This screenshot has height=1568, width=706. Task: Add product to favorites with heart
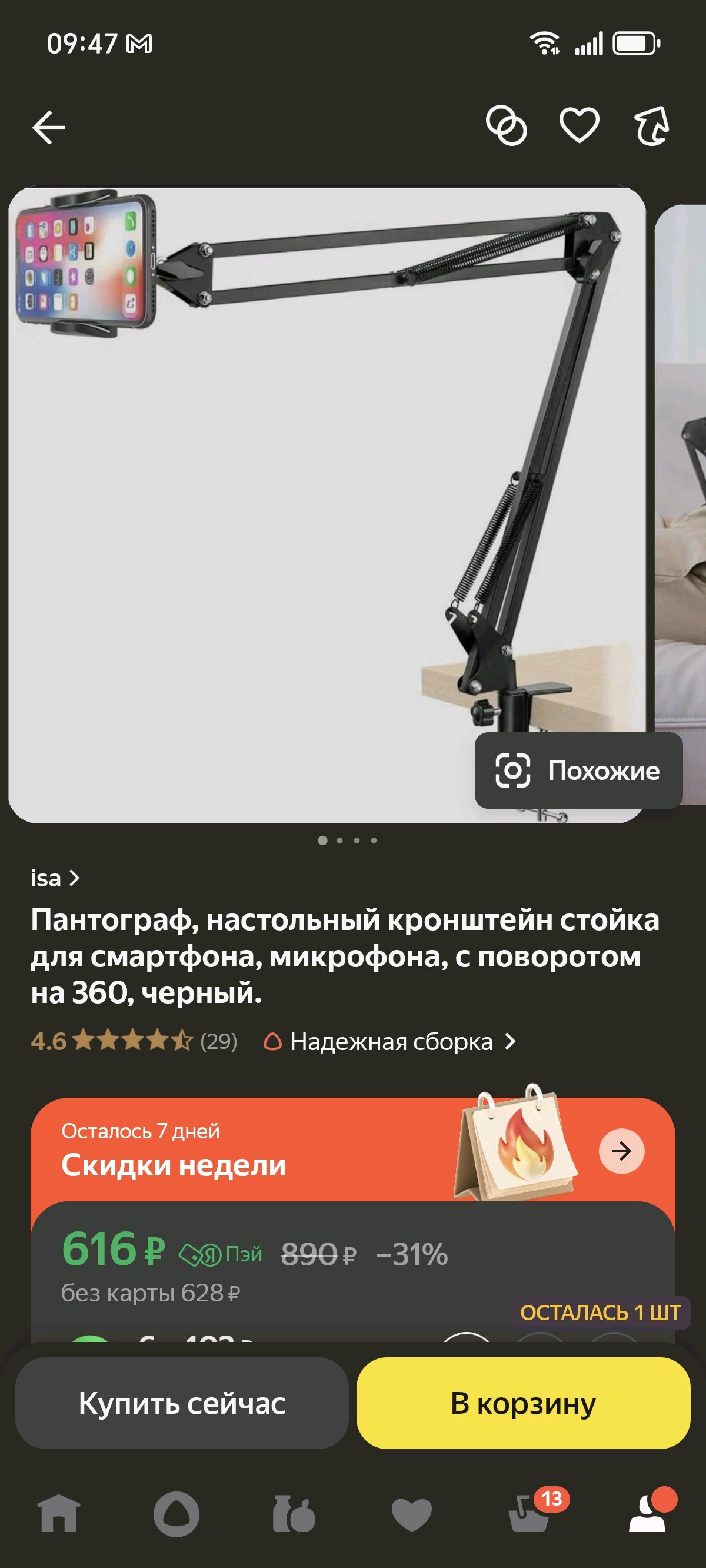click(580, 125)
